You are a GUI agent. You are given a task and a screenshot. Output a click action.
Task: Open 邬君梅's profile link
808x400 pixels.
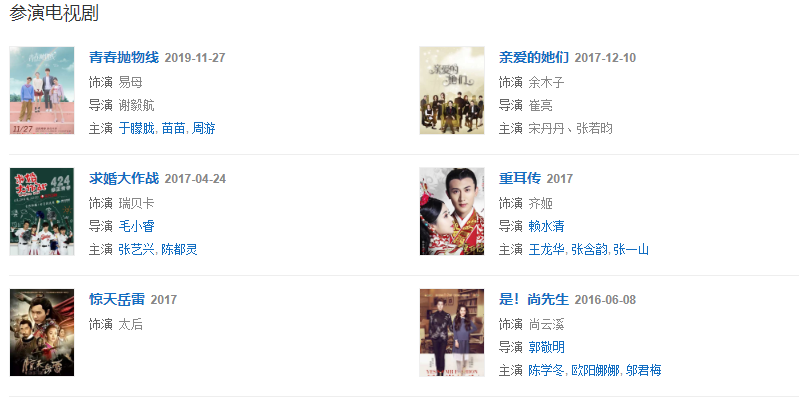[x=643, y=370]
